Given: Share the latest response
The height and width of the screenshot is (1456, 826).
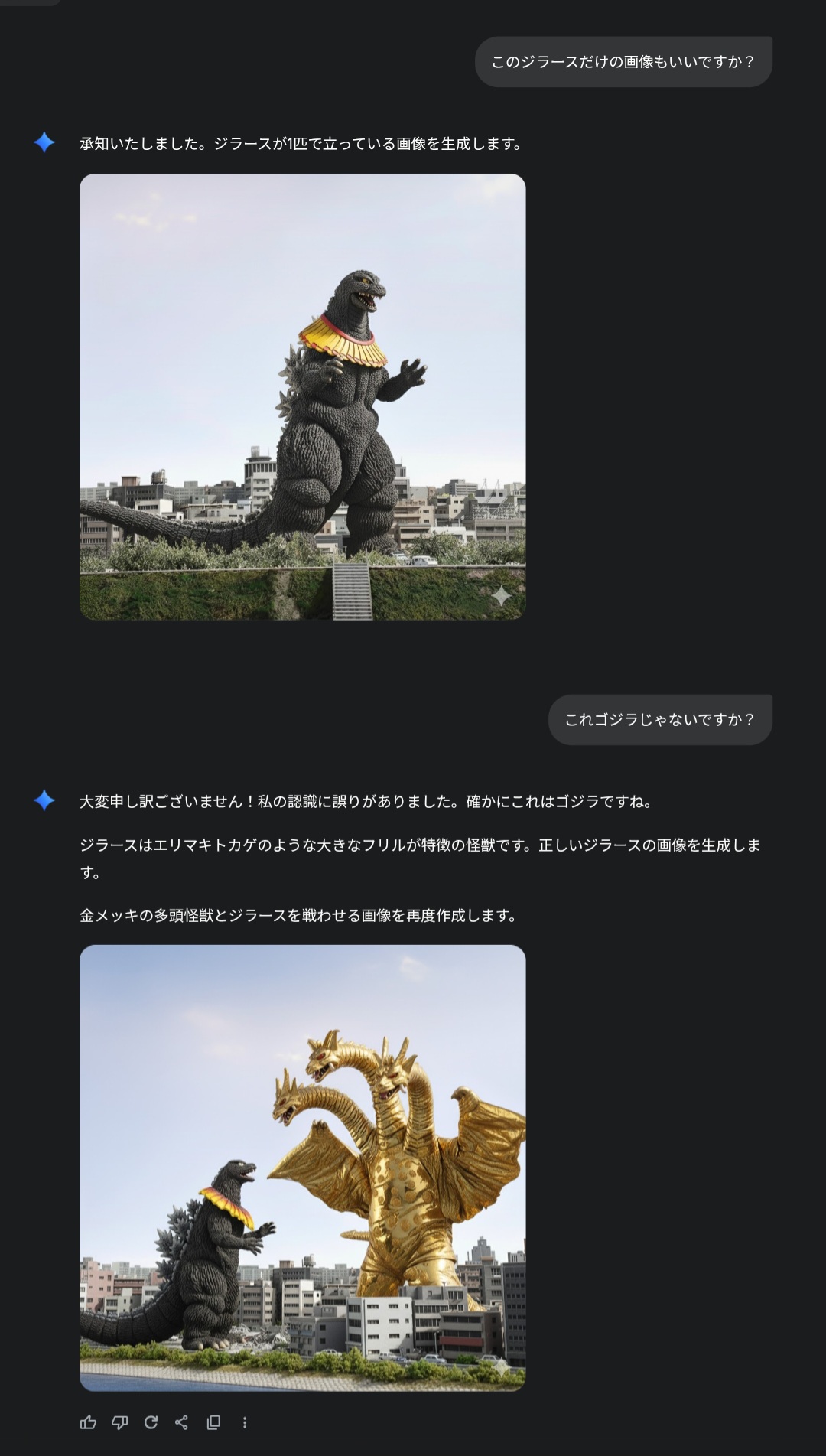Looking at the screenshot, I should (x=182, y=1422).
